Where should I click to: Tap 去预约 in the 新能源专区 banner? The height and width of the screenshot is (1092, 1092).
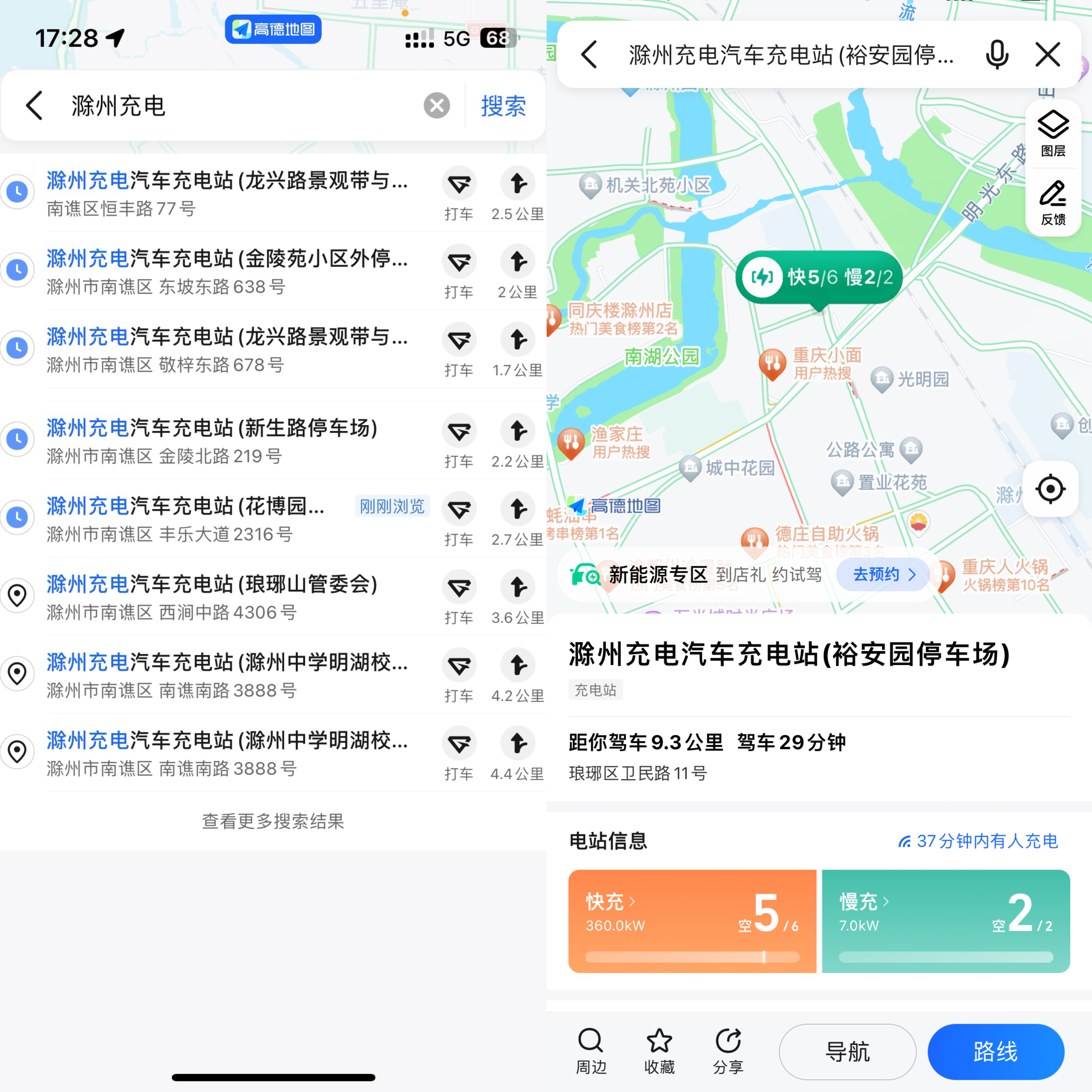[x=883, y=574]
